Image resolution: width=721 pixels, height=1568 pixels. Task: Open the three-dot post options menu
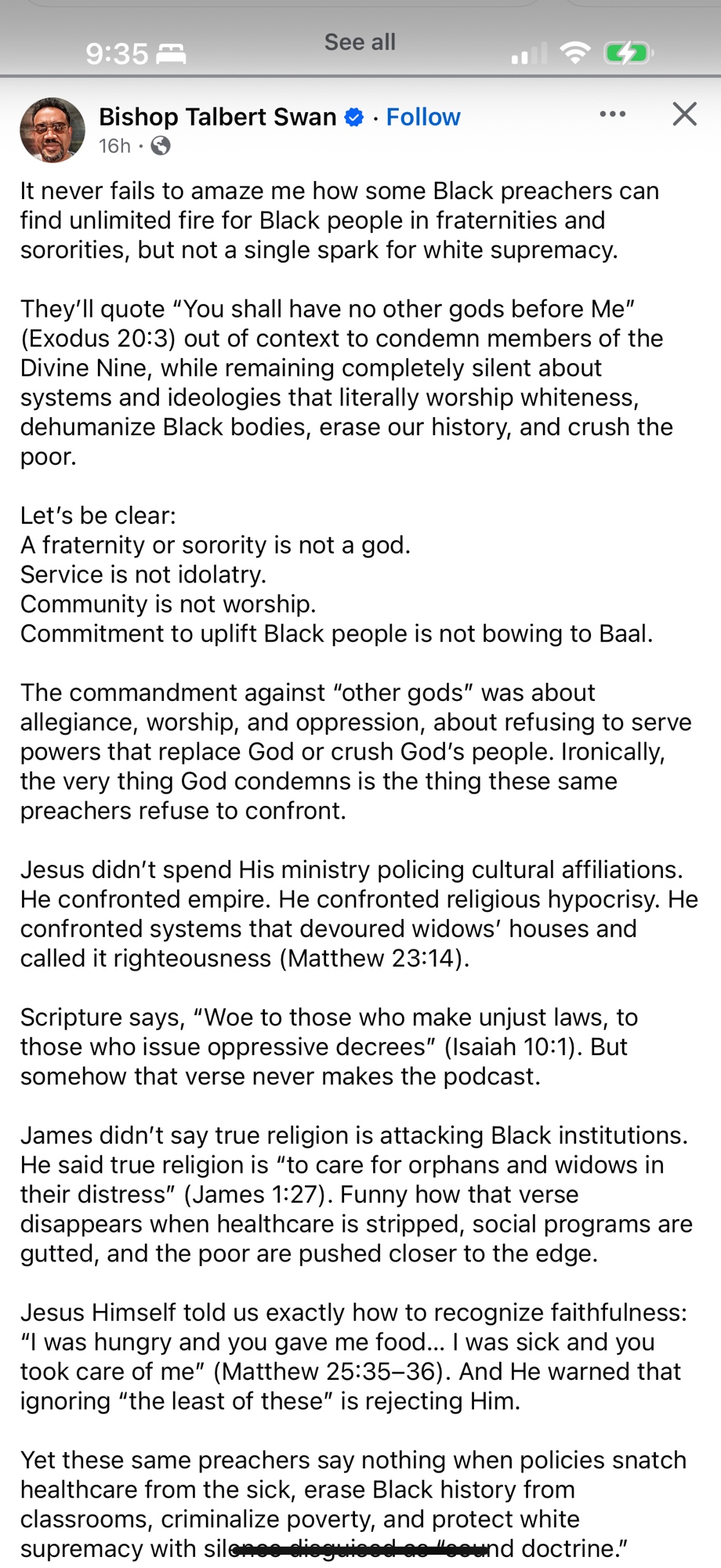pos(612,114)
